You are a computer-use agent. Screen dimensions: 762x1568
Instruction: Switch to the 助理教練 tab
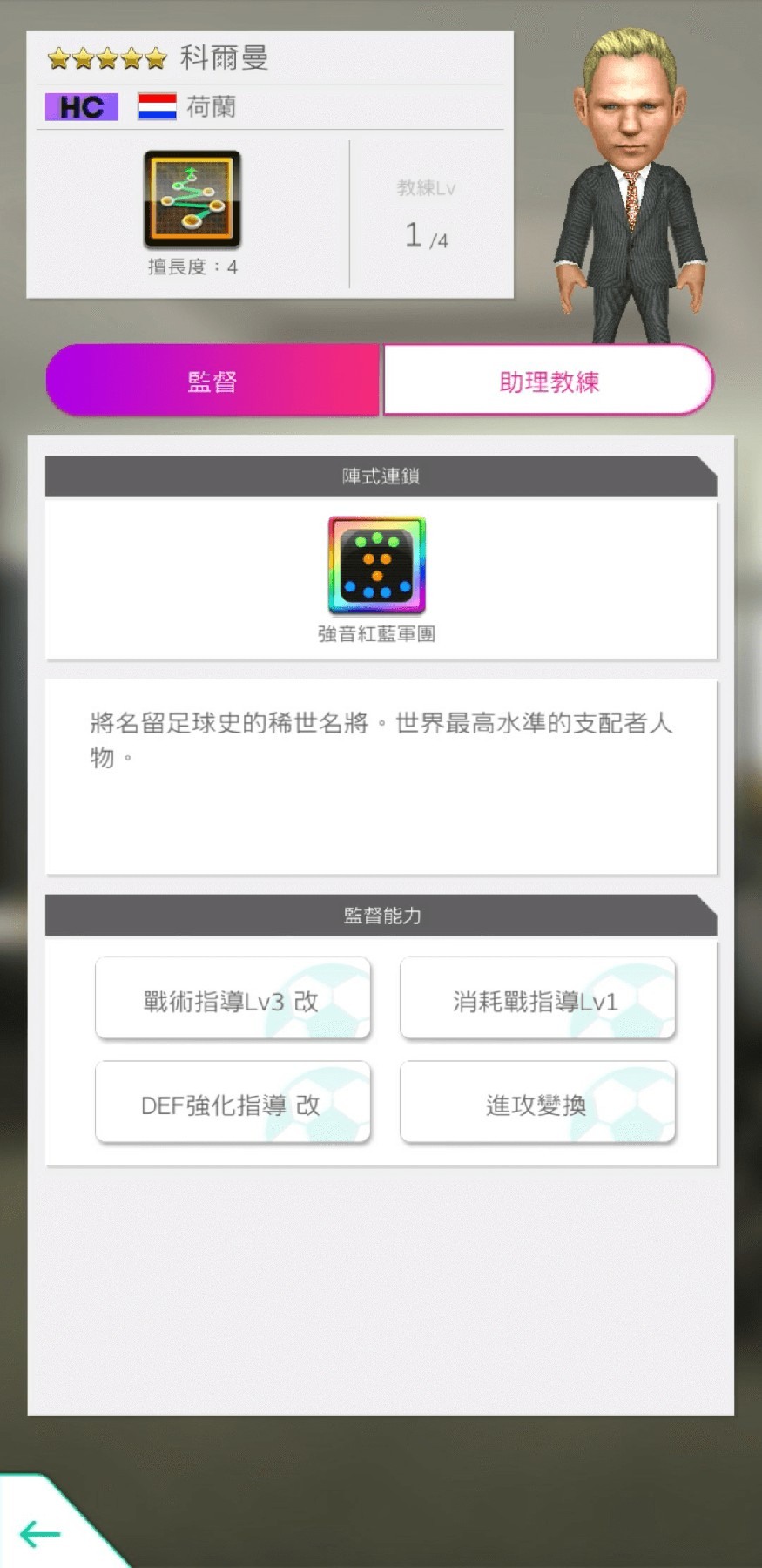pos(549,381)
